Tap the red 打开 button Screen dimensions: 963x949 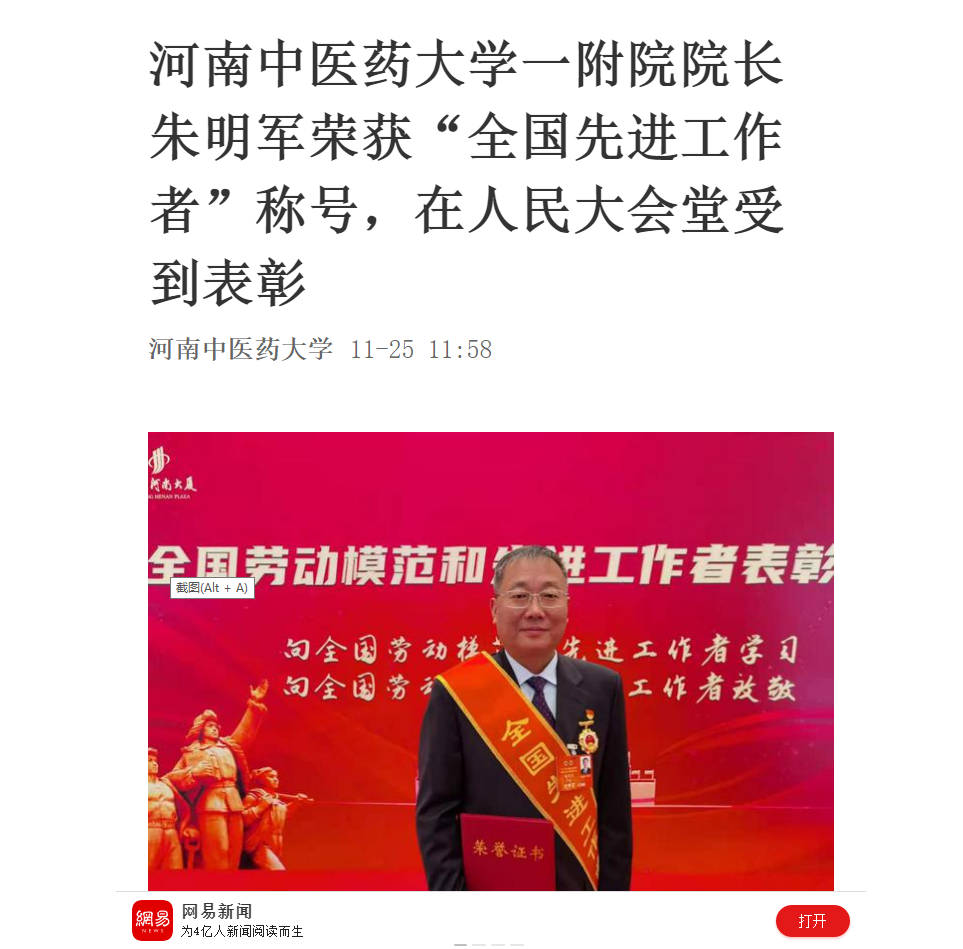click(x=812, y=921)
